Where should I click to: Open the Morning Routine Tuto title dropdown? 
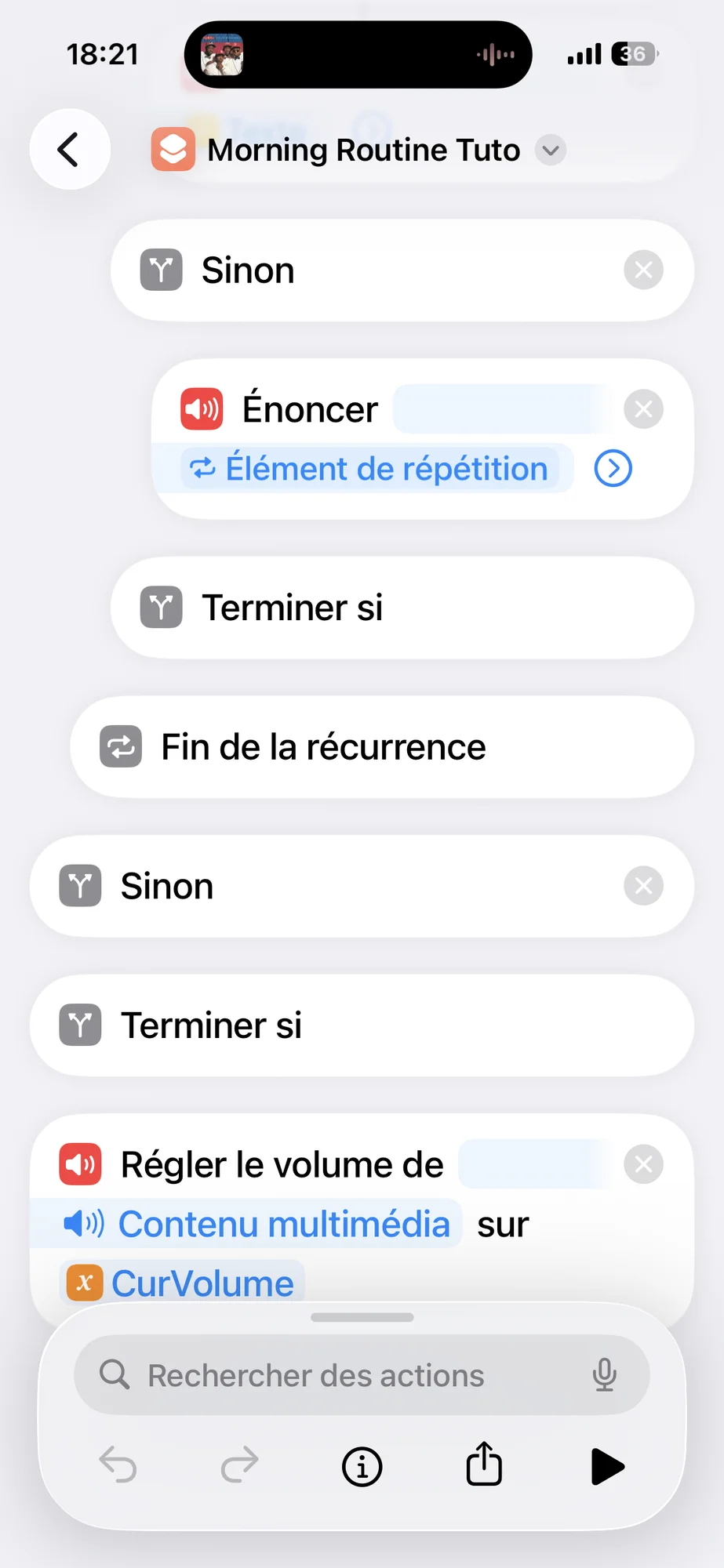(551, 150)
